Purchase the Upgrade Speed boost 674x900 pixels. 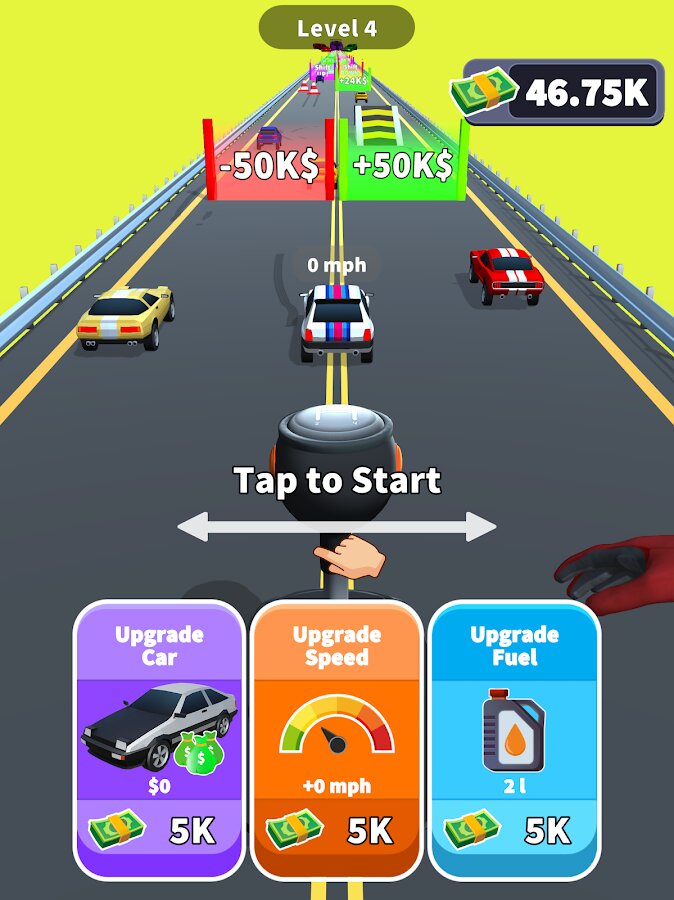coord(337,740)
